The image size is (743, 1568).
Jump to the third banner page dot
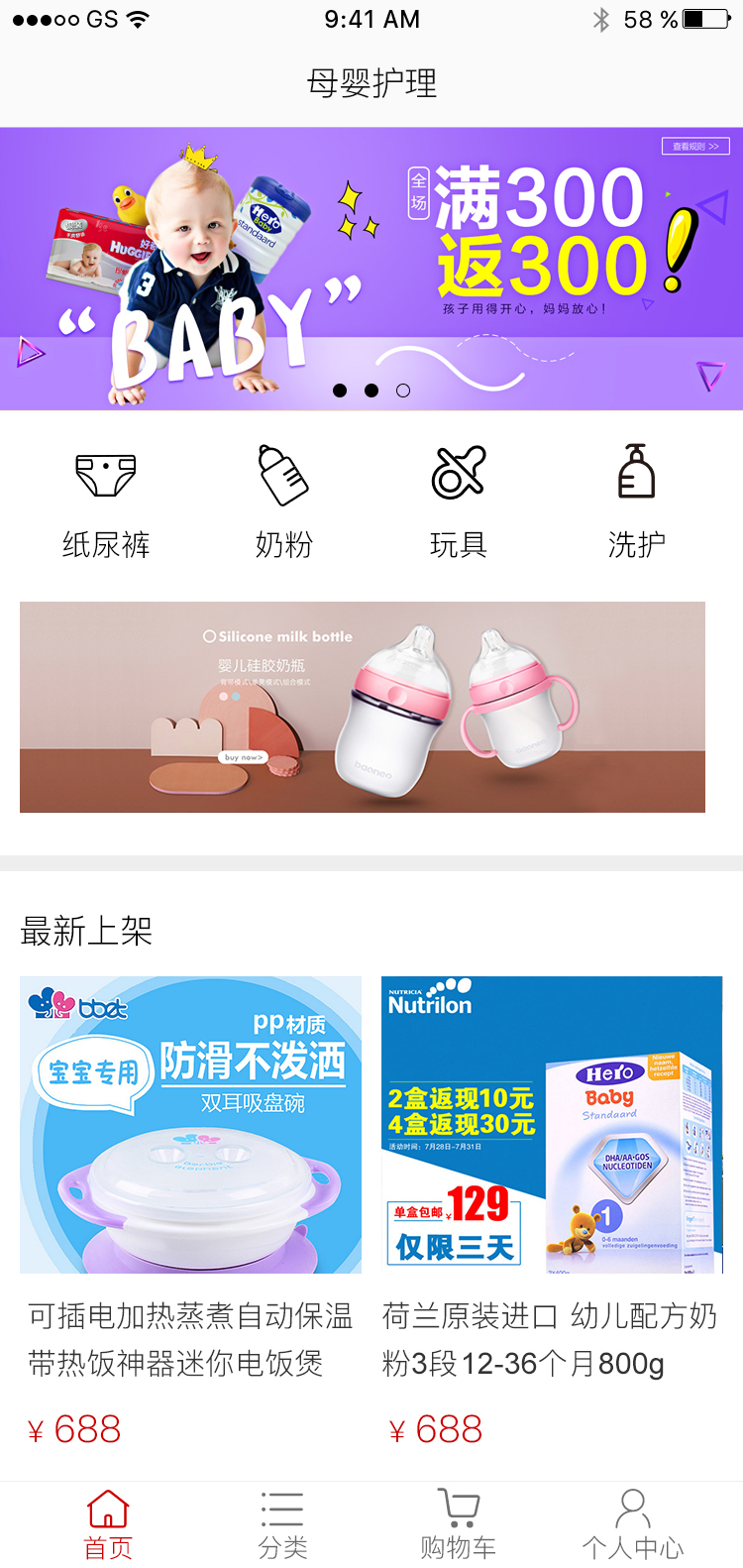pyautogui.click(x=403, y=391)
